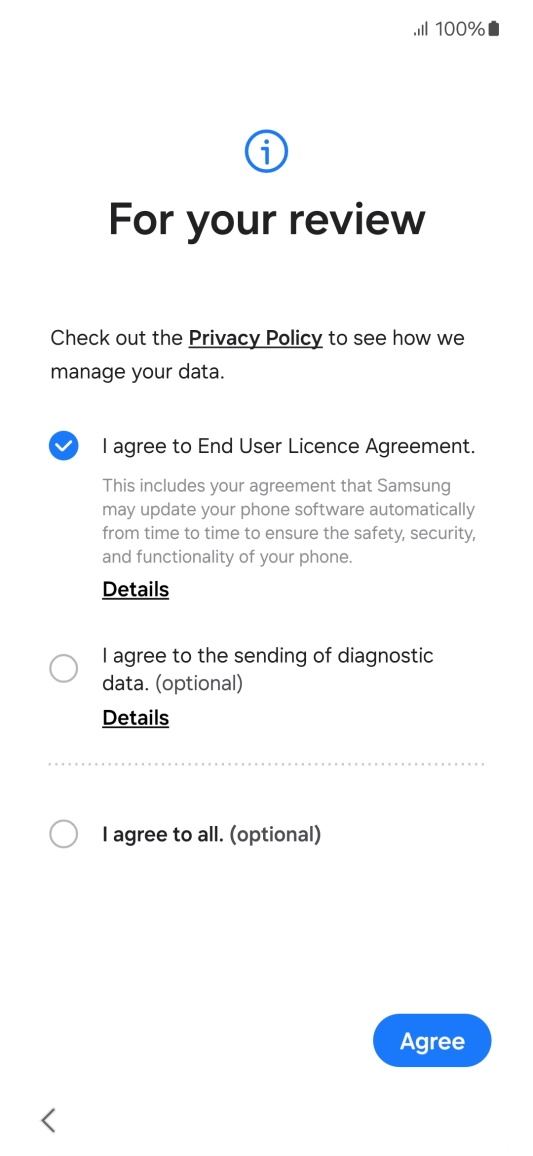
Task: Go back using the navigation arrow
Action: point(49,1120)
